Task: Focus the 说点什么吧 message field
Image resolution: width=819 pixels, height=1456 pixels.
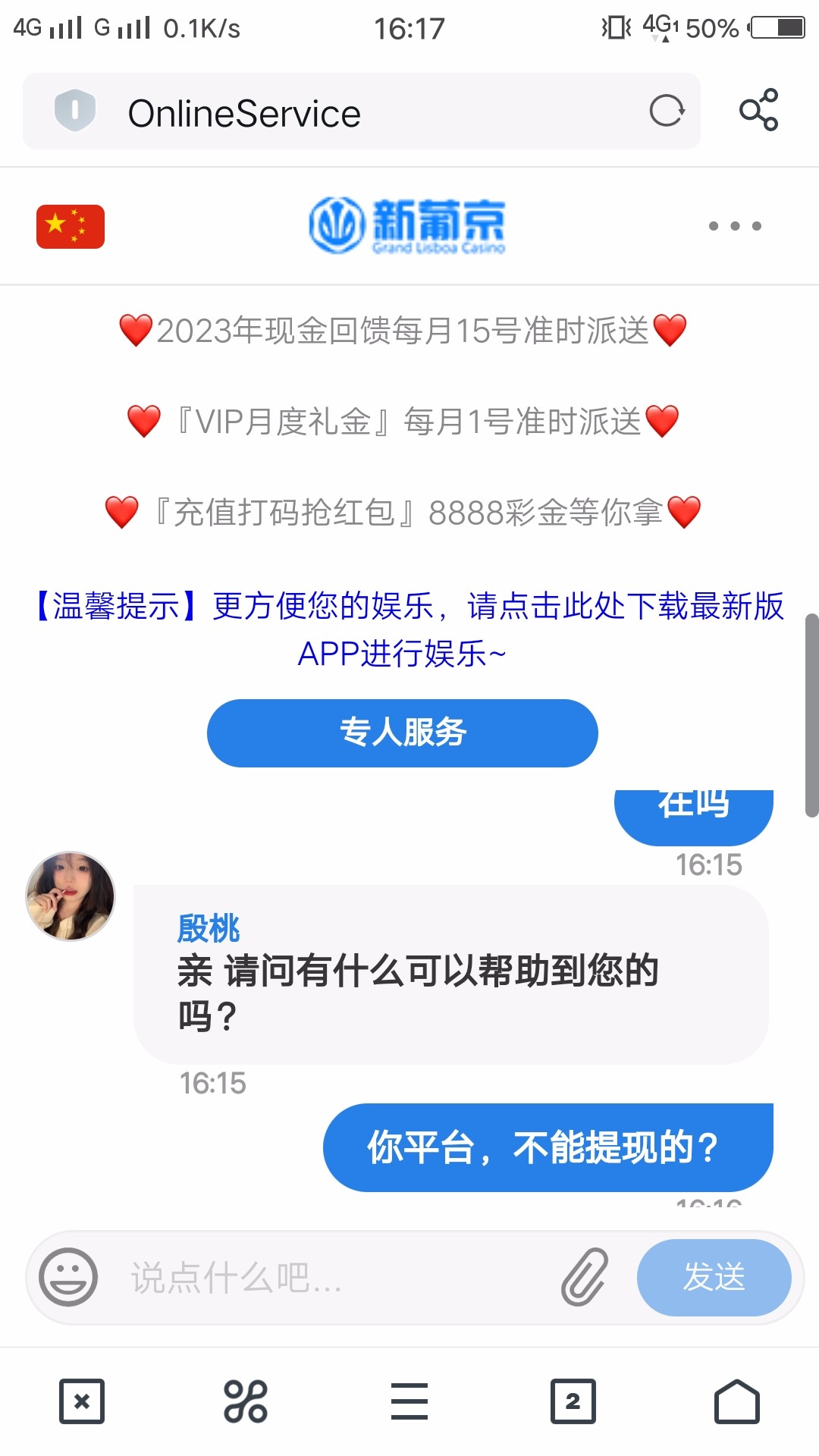Action: (334, 1278)
